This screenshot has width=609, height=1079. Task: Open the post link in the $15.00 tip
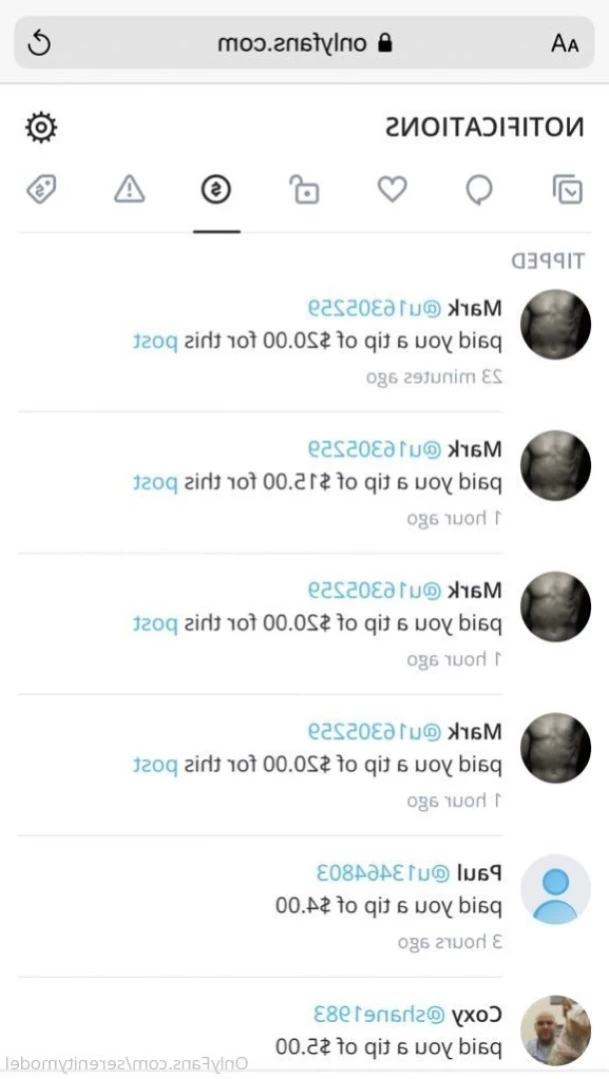[155, 483]
